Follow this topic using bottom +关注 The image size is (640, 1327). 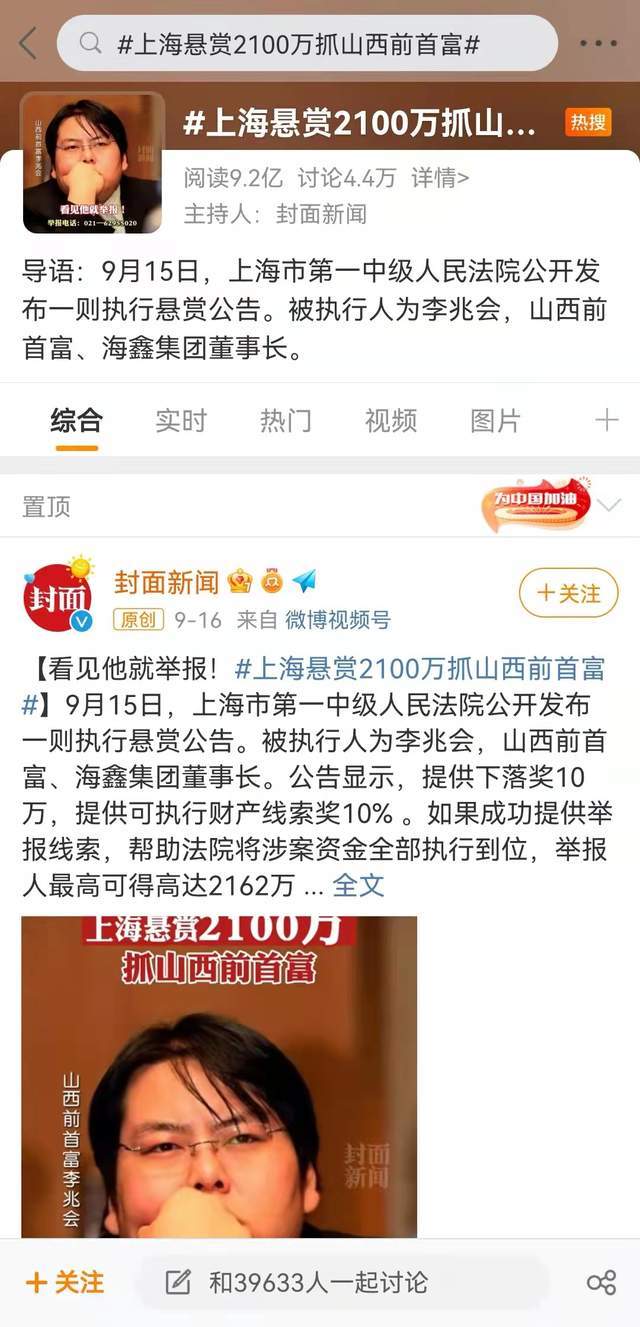click(x=64, y=1282)
